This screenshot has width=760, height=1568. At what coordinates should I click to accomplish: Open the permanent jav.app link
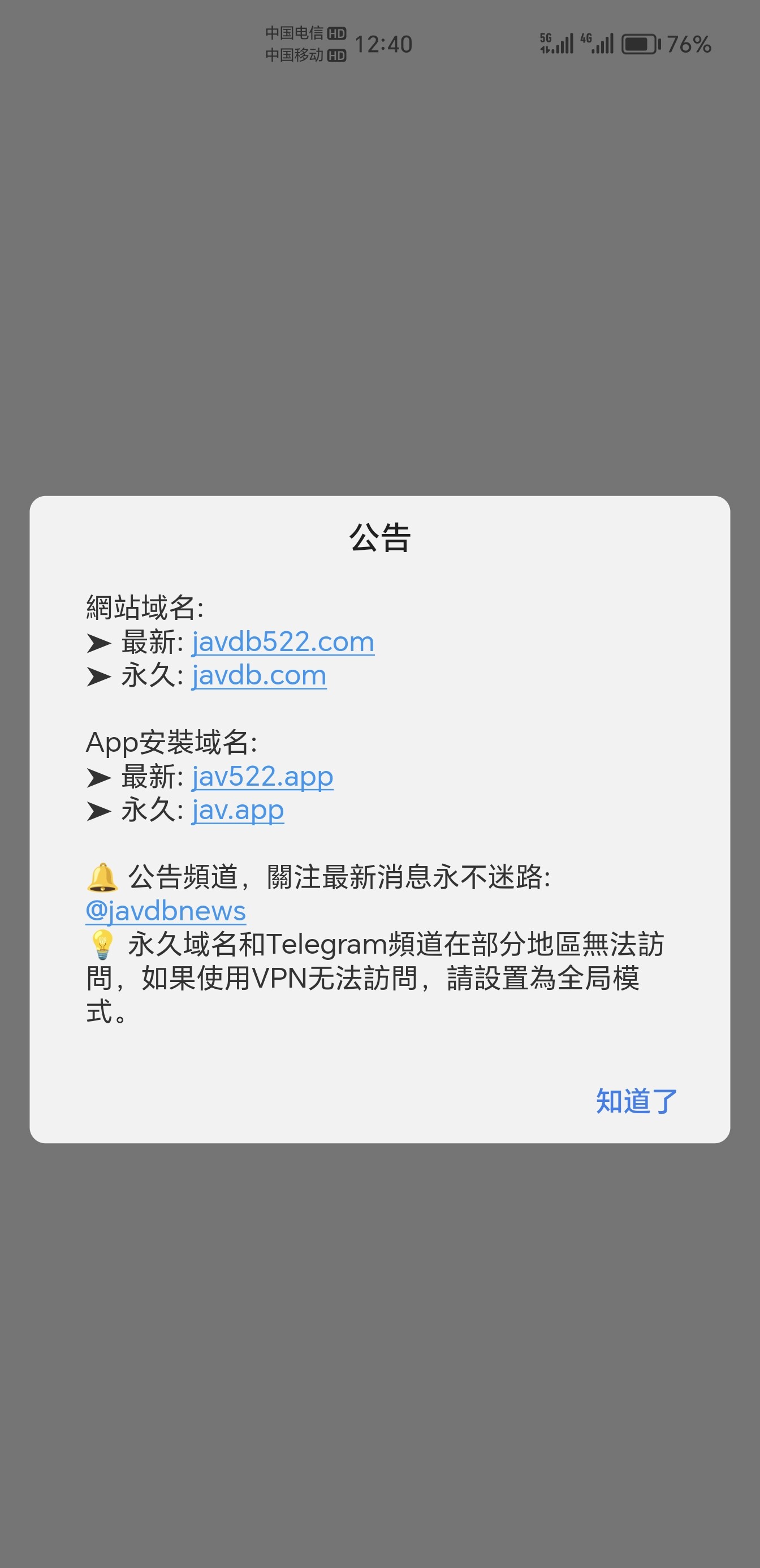click(238, 810)
